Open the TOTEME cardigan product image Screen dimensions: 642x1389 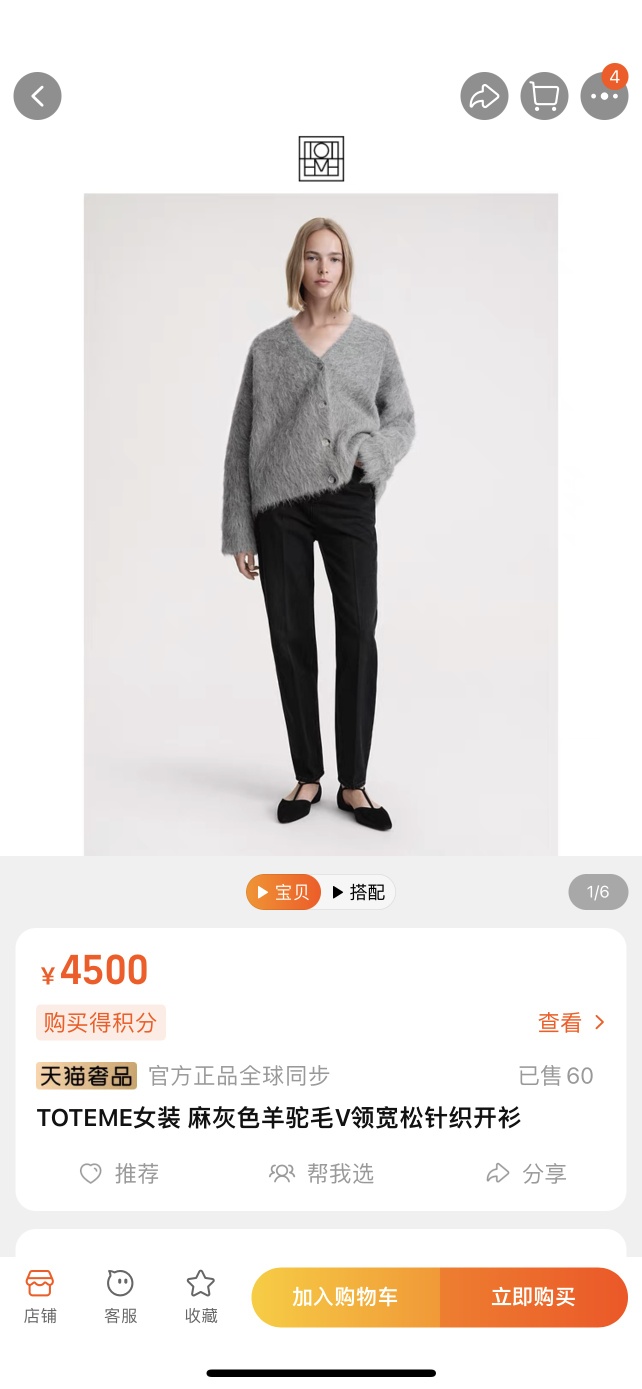click(x=320, y=524)
